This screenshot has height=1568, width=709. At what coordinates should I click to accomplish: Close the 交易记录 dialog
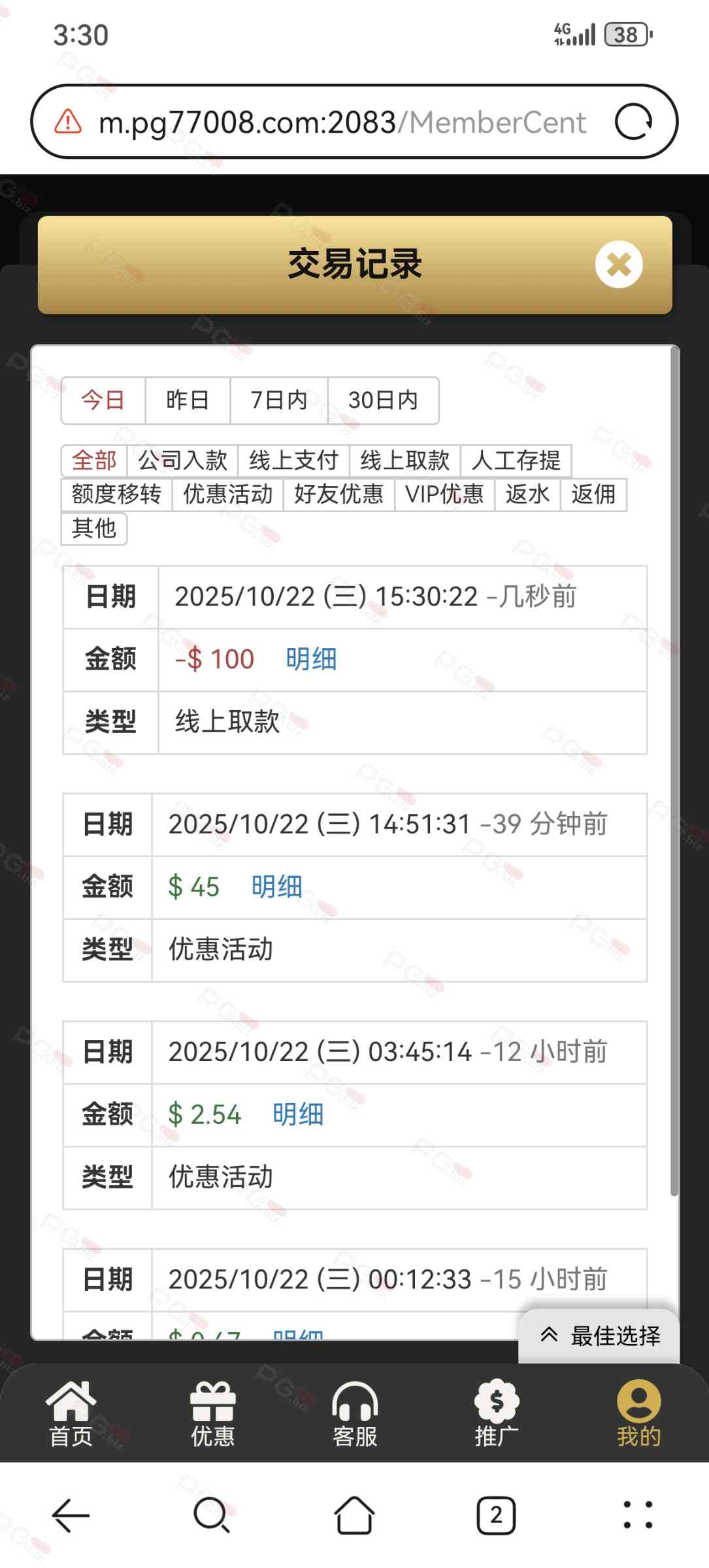618,265
